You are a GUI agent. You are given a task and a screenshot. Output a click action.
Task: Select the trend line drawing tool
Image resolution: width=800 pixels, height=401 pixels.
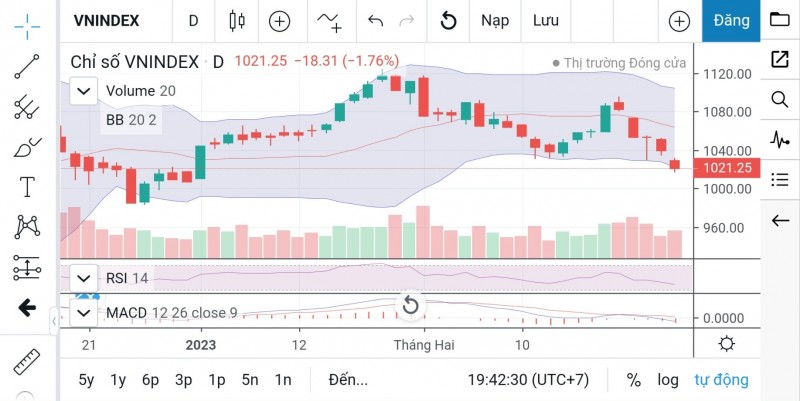(x=27, y=66)
